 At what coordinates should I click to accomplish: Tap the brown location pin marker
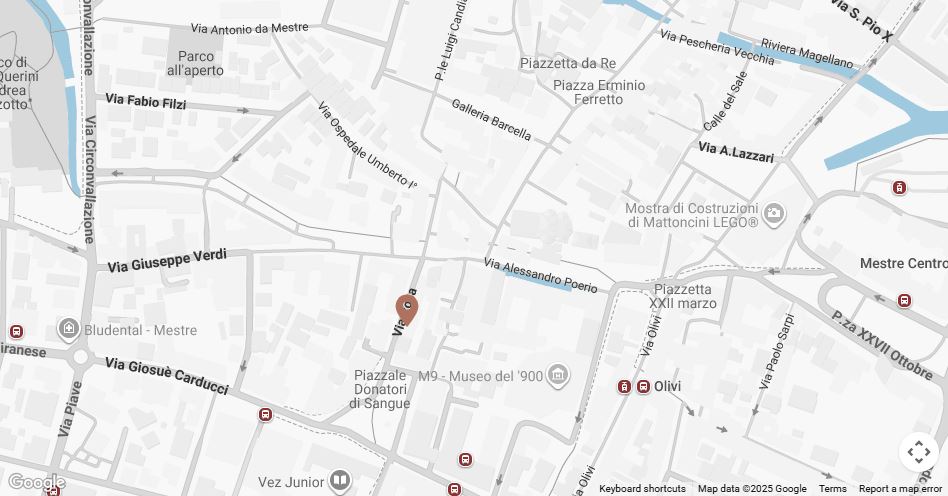click(x=407, y=309)
